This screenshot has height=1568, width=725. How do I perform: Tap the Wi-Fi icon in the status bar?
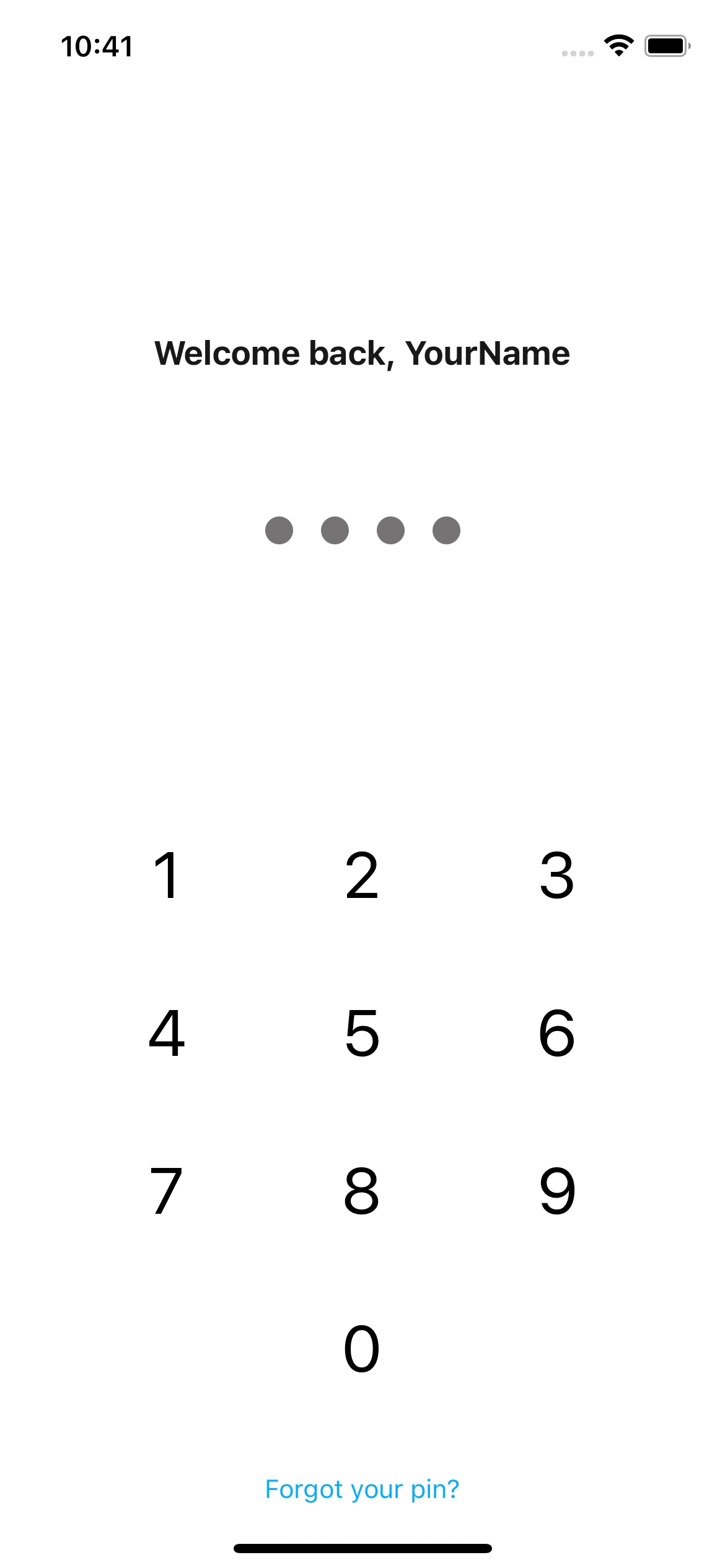point(618,45)
